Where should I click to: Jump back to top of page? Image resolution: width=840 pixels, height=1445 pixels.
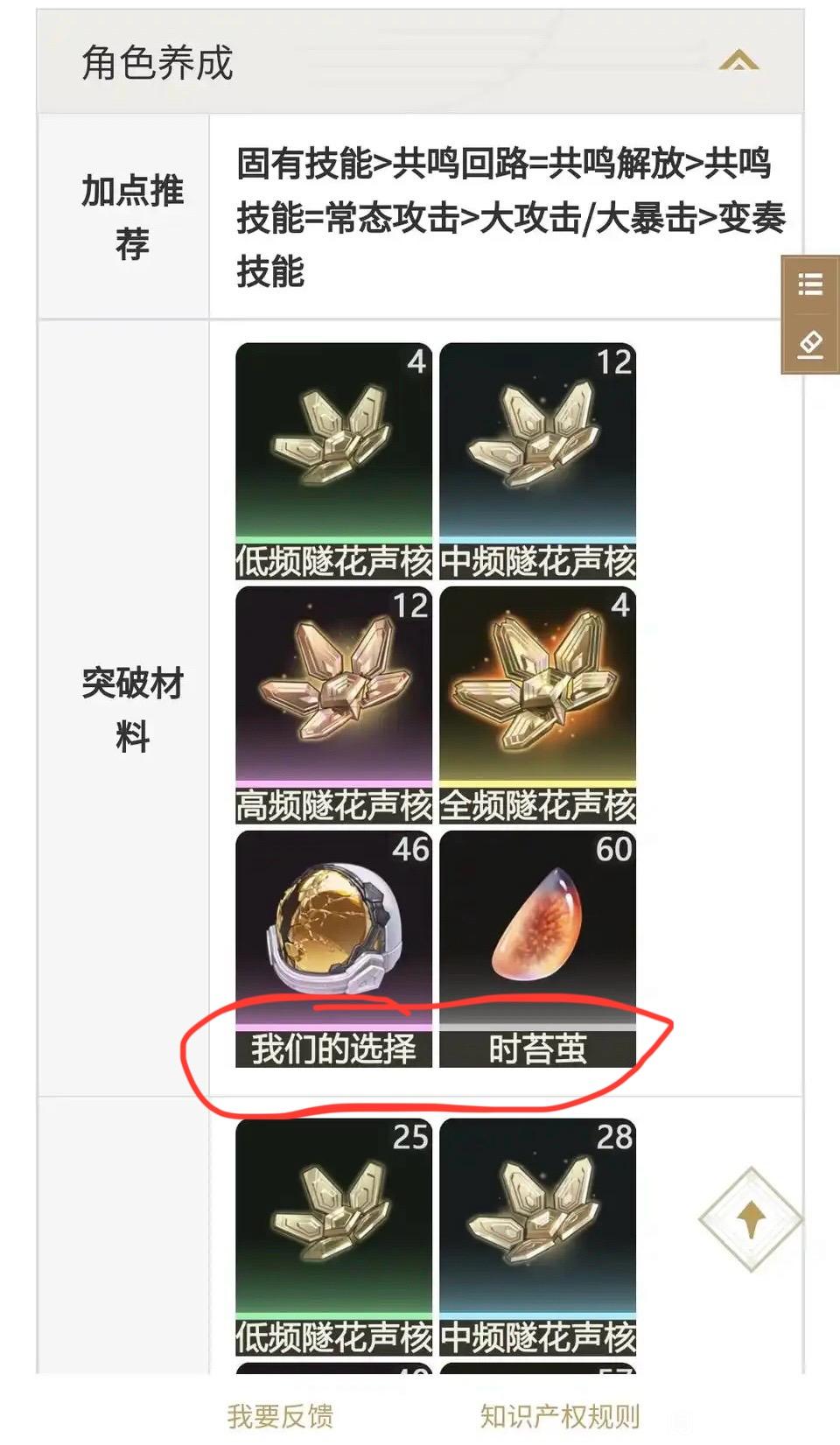tap(750, 1218)
